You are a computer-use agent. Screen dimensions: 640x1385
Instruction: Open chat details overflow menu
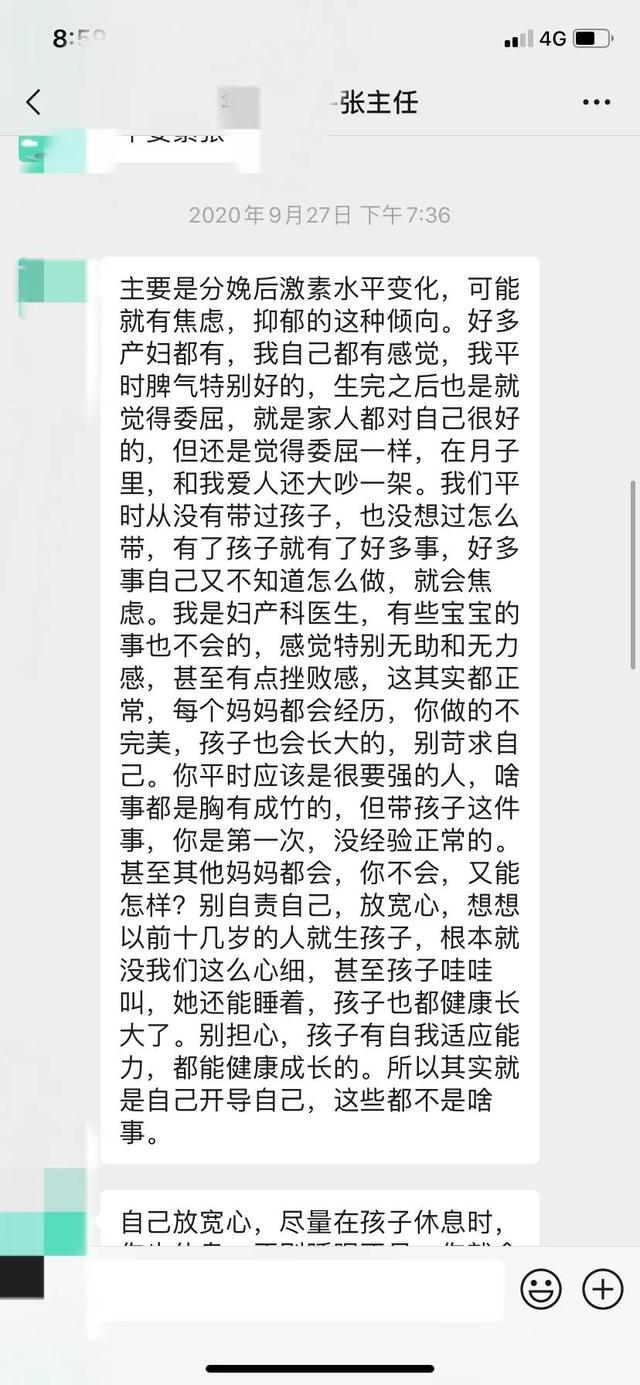click(596, 103)
